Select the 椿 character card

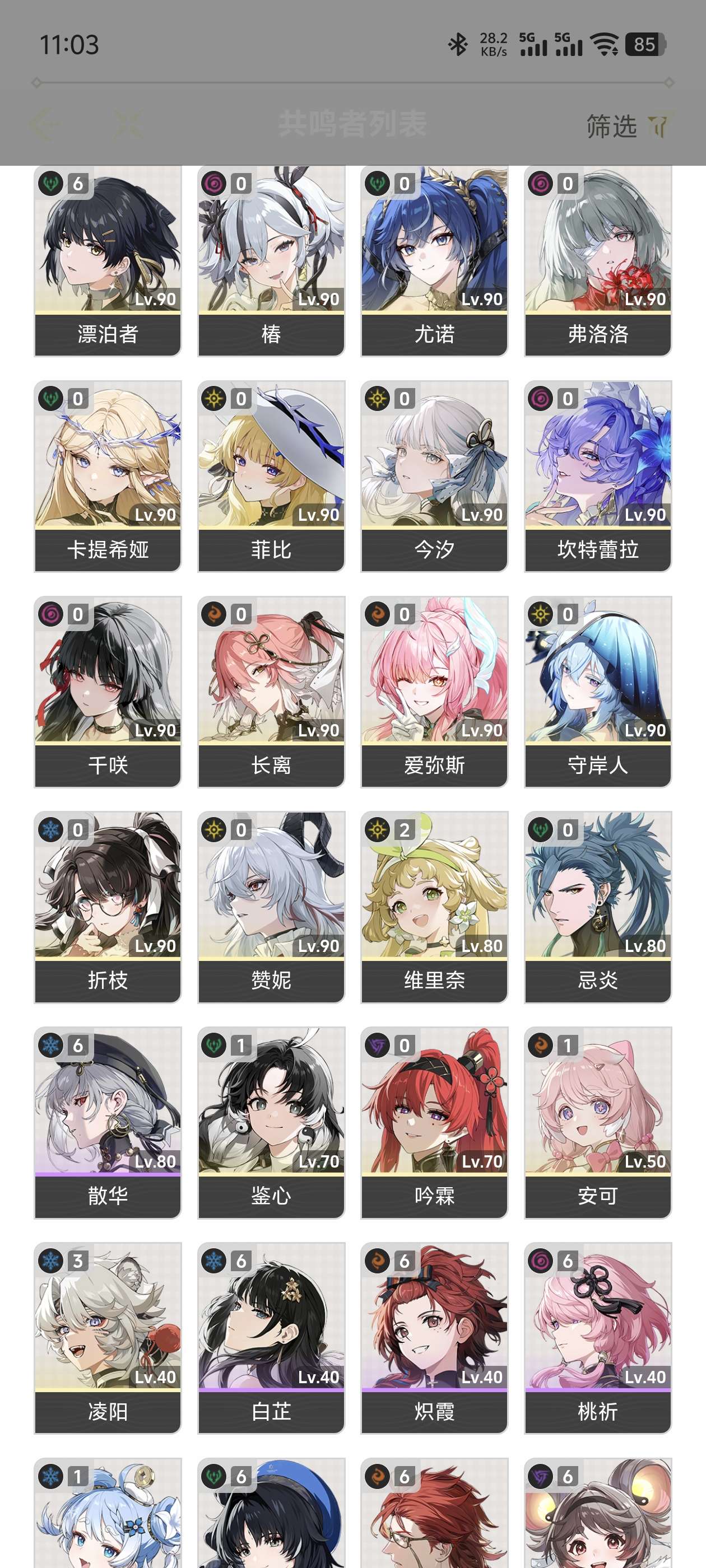[x=271, y=262]
